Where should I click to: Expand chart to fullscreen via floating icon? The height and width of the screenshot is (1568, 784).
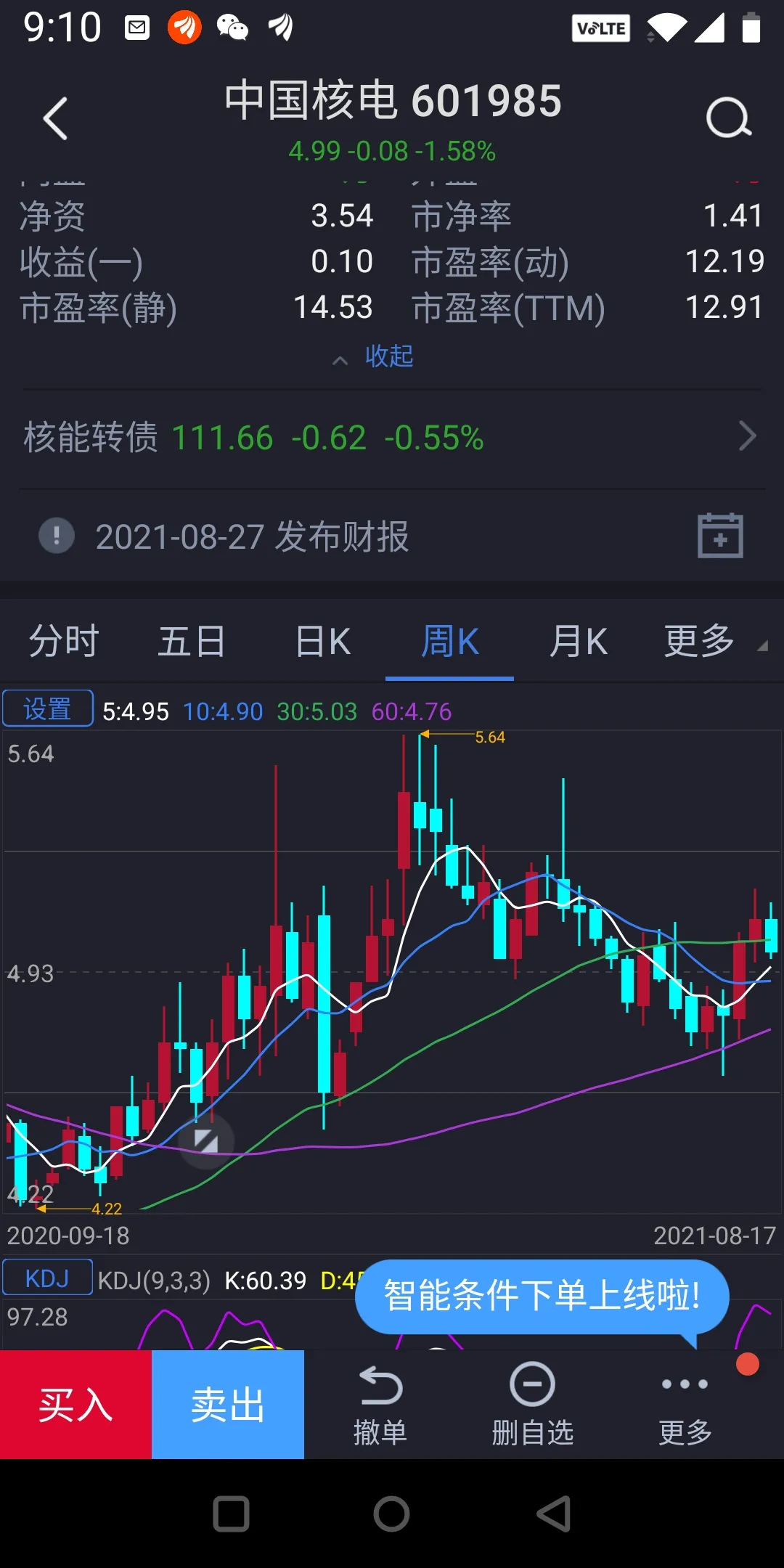click(207, 1140)
